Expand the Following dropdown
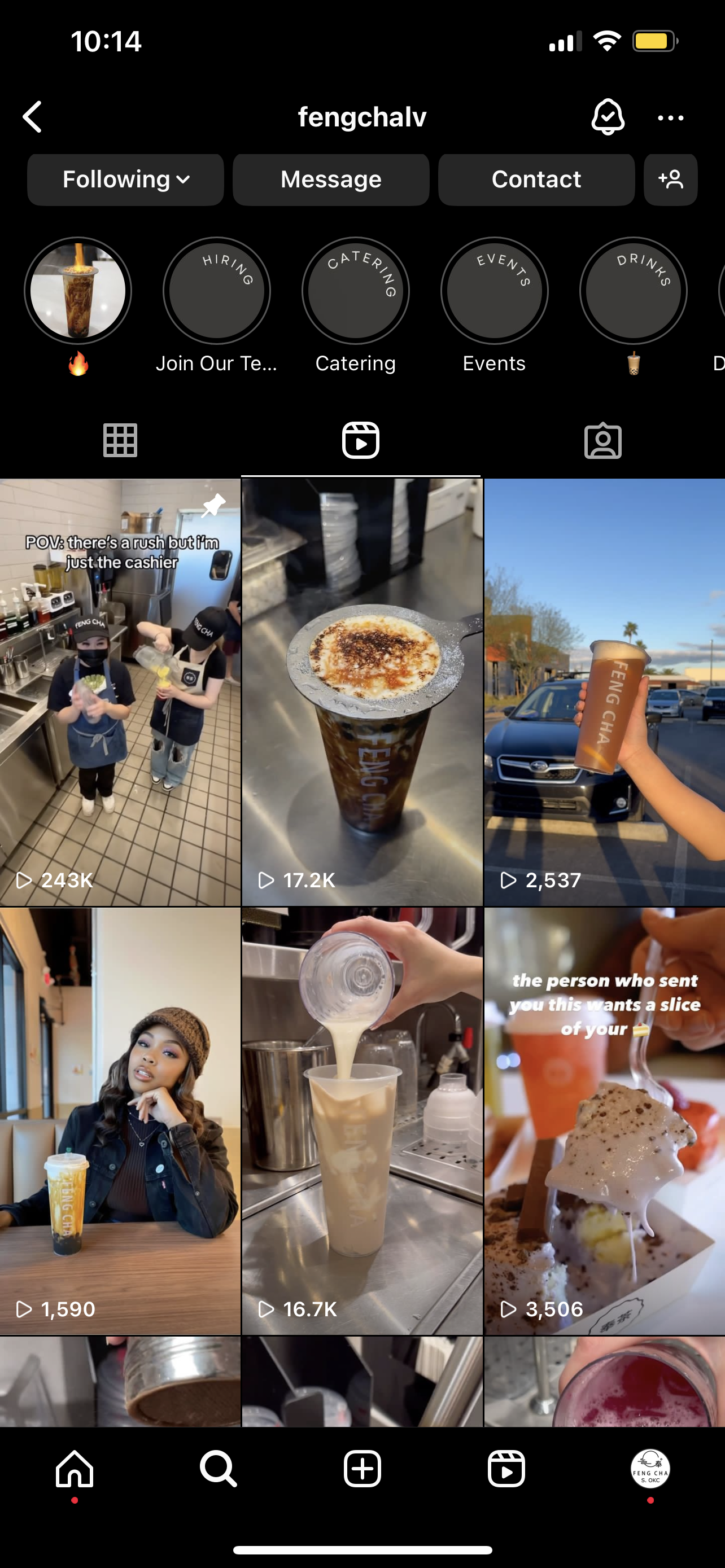The width and height of the screenshot is (725, 1568). pos(125,179)
